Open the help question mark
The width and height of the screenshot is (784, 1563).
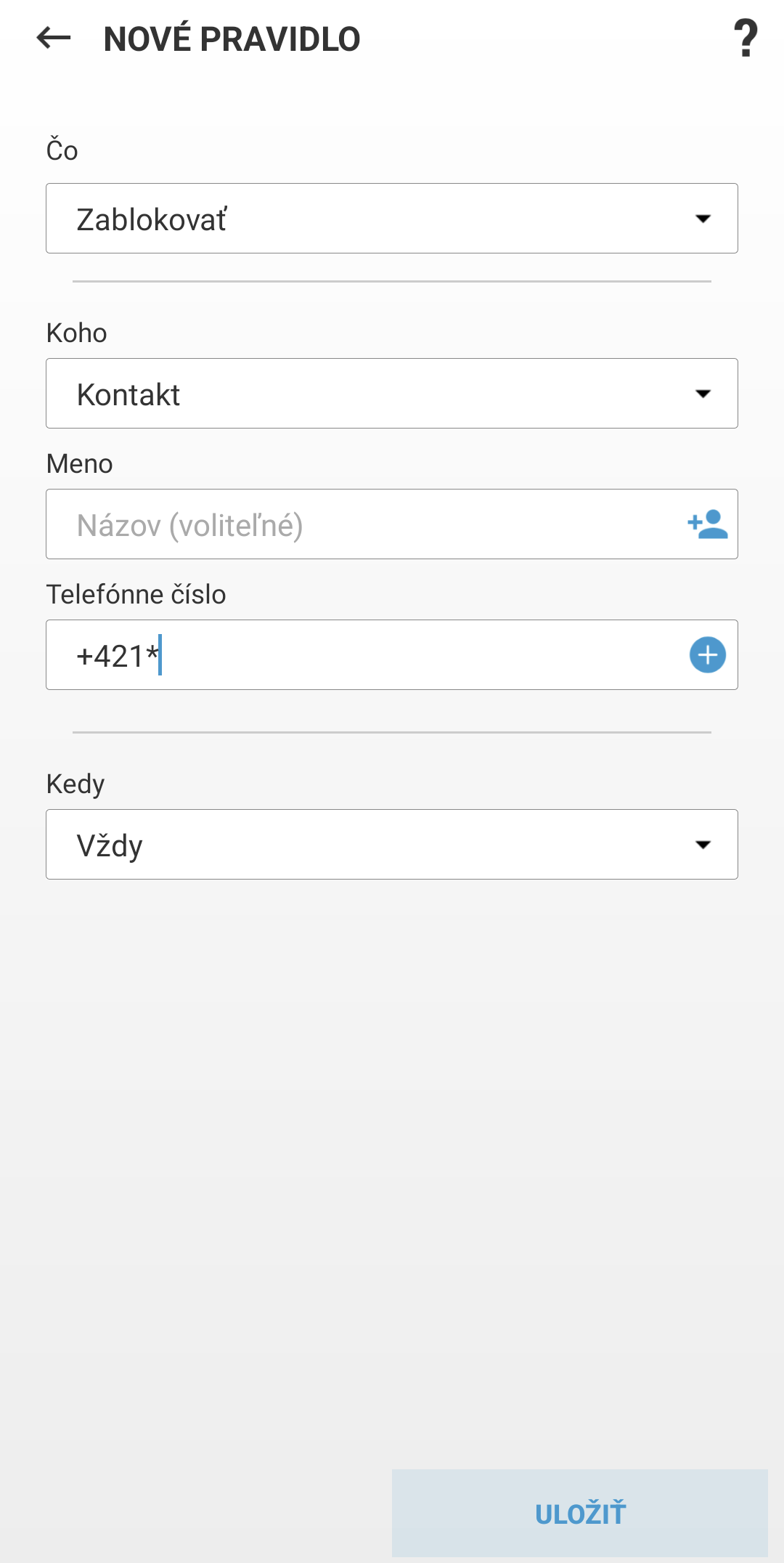point(745,38)
